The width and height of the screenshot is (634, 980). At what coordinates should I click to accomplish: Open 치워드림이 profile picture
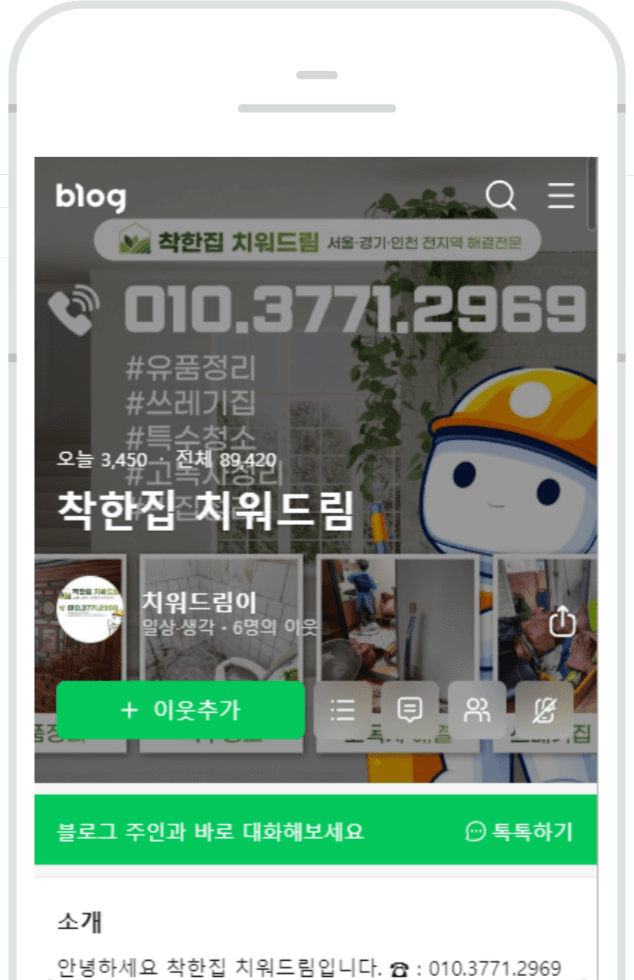click(x=89, y=609)
